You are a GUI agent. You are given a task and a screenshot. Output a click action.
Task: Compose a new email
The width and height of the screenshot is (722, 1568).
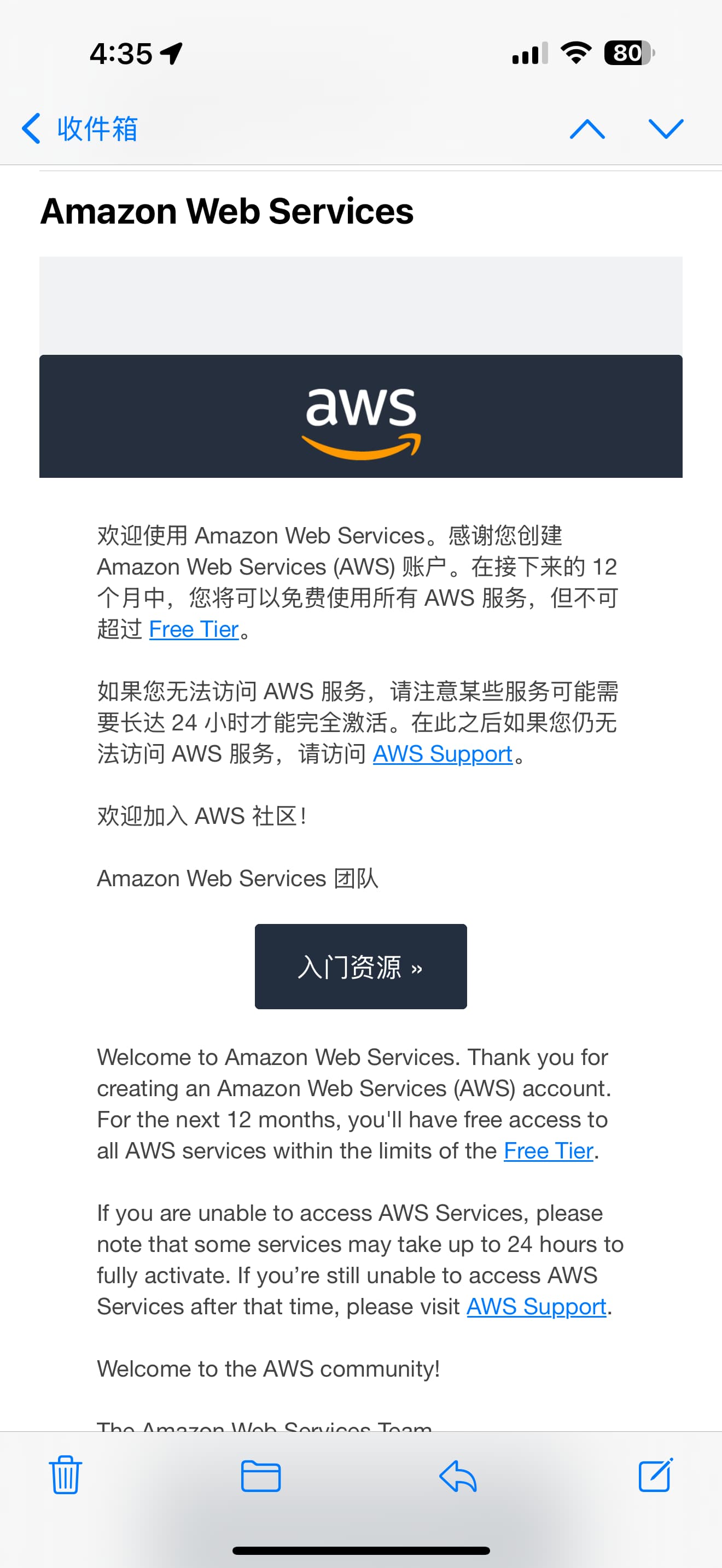pyautogui.click(x=656, y=1475)
